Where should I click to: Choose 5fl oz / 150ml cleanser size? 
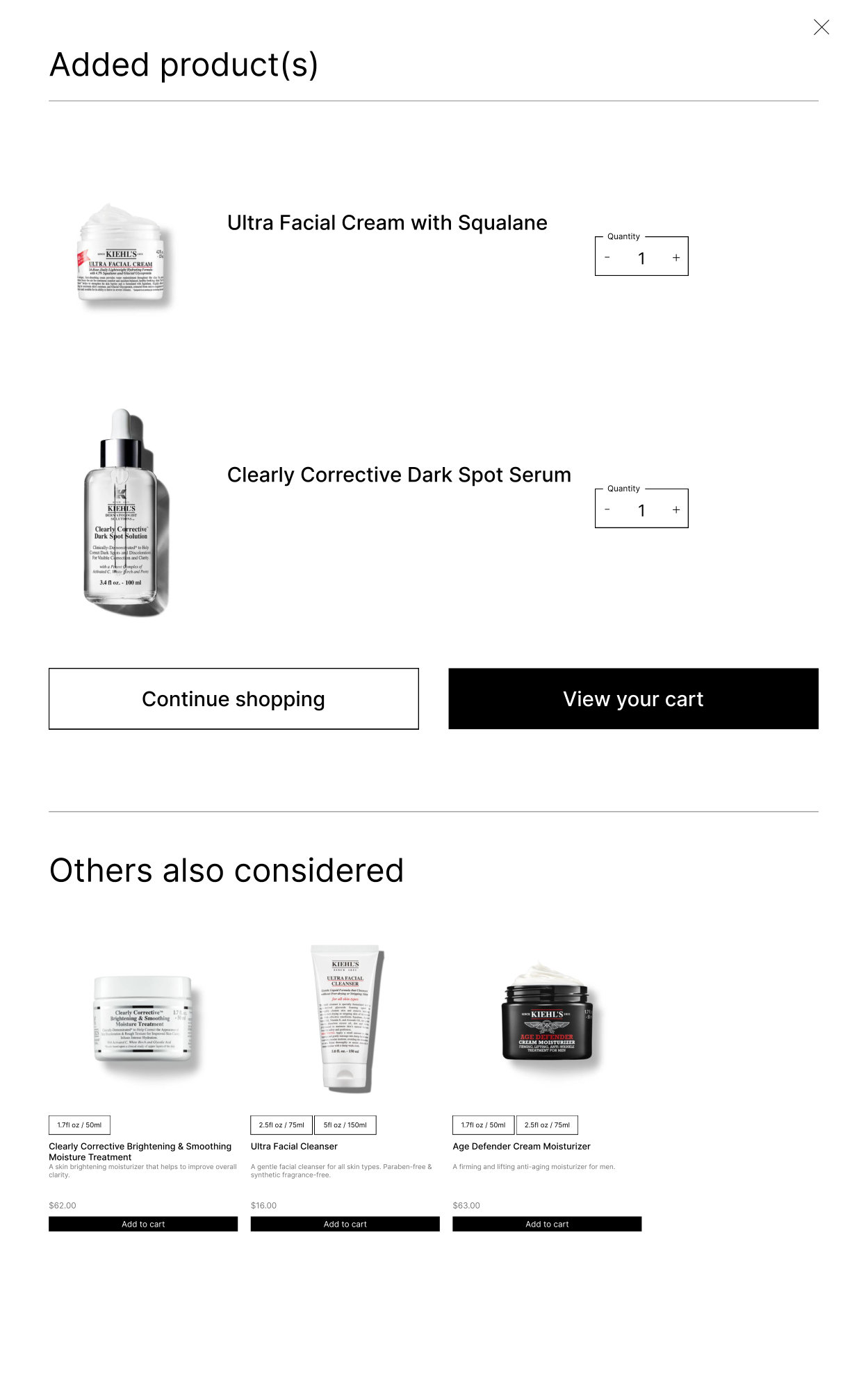[345, 1125]
